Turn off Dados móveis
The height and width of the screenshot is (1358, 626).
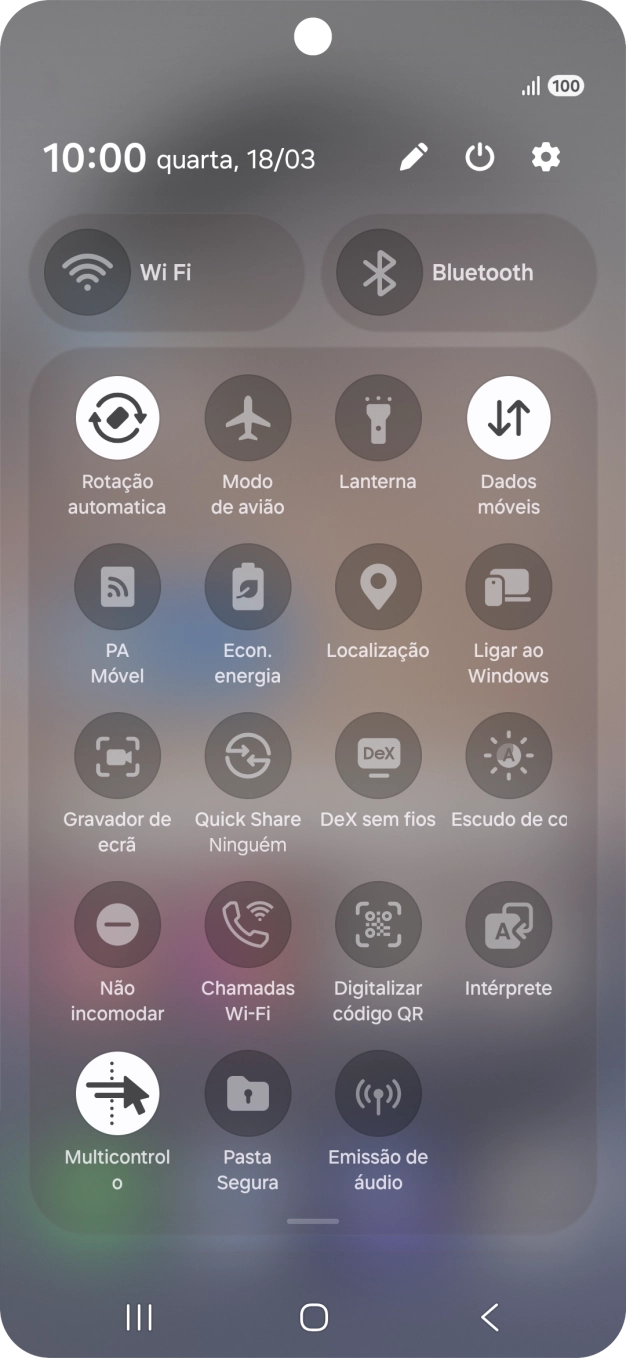508,418
